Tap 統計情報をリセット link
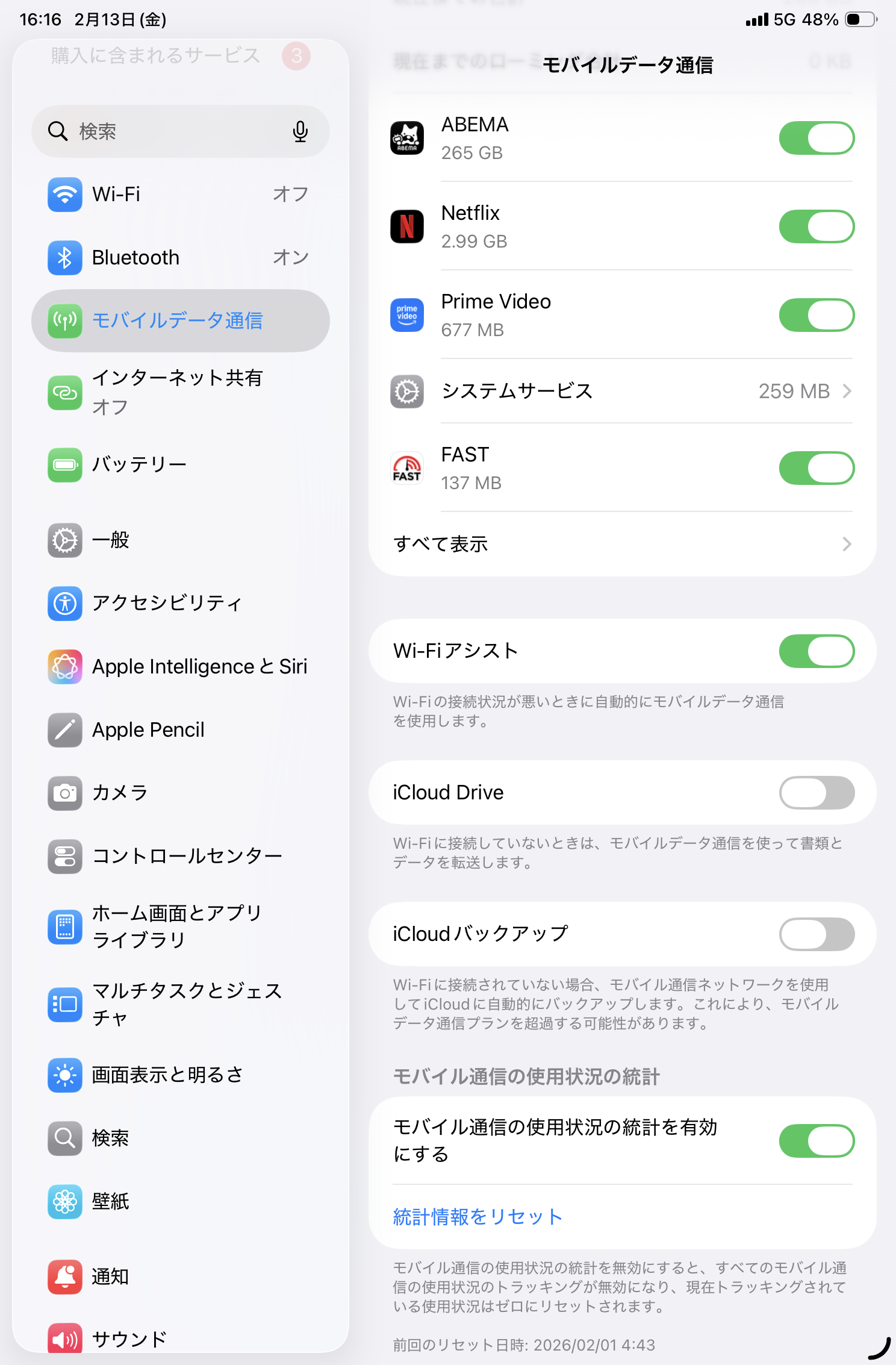The height and width of the screenshot is (1365, 896). tap(478, 1216)
